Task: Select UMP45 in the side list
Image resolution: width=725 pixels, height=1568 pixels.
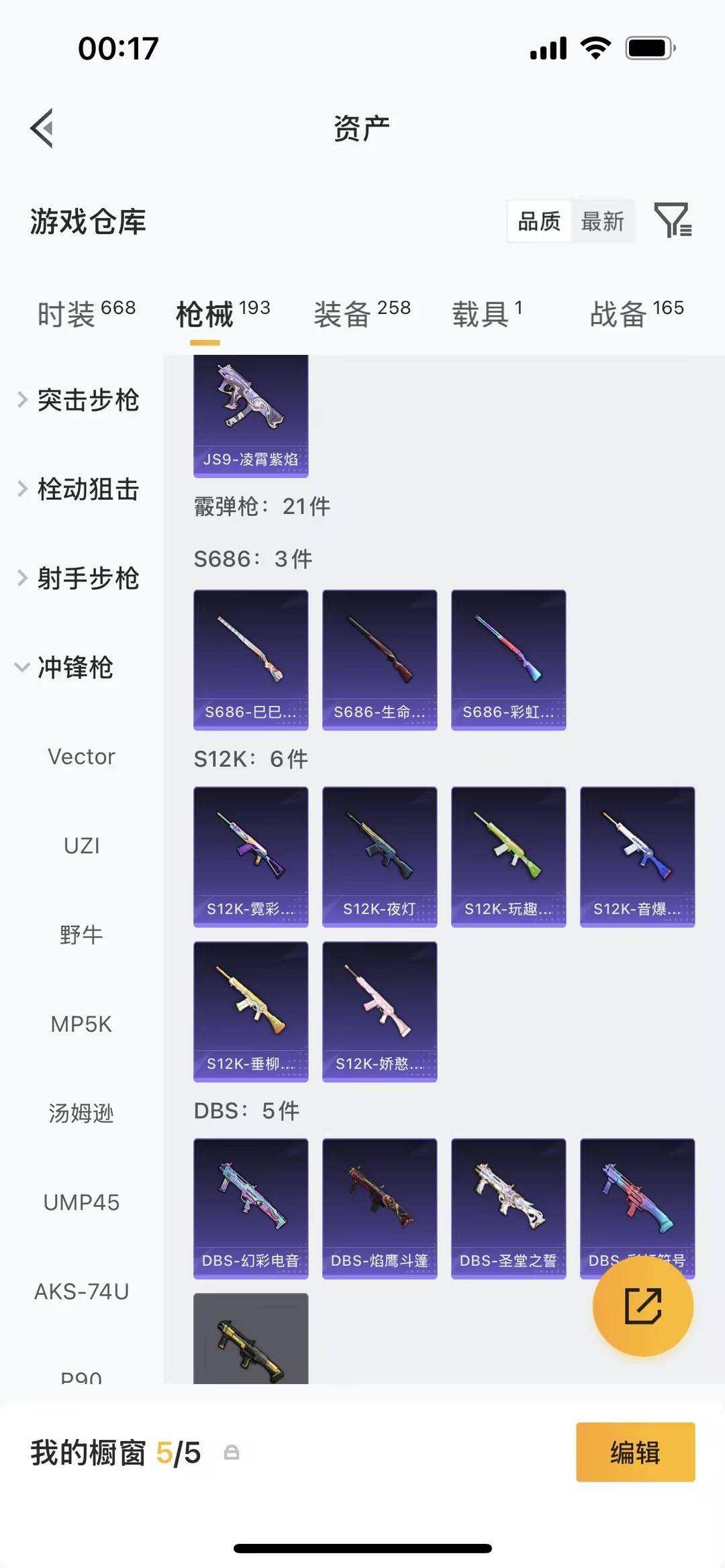Action: [x=81, y=1202]
